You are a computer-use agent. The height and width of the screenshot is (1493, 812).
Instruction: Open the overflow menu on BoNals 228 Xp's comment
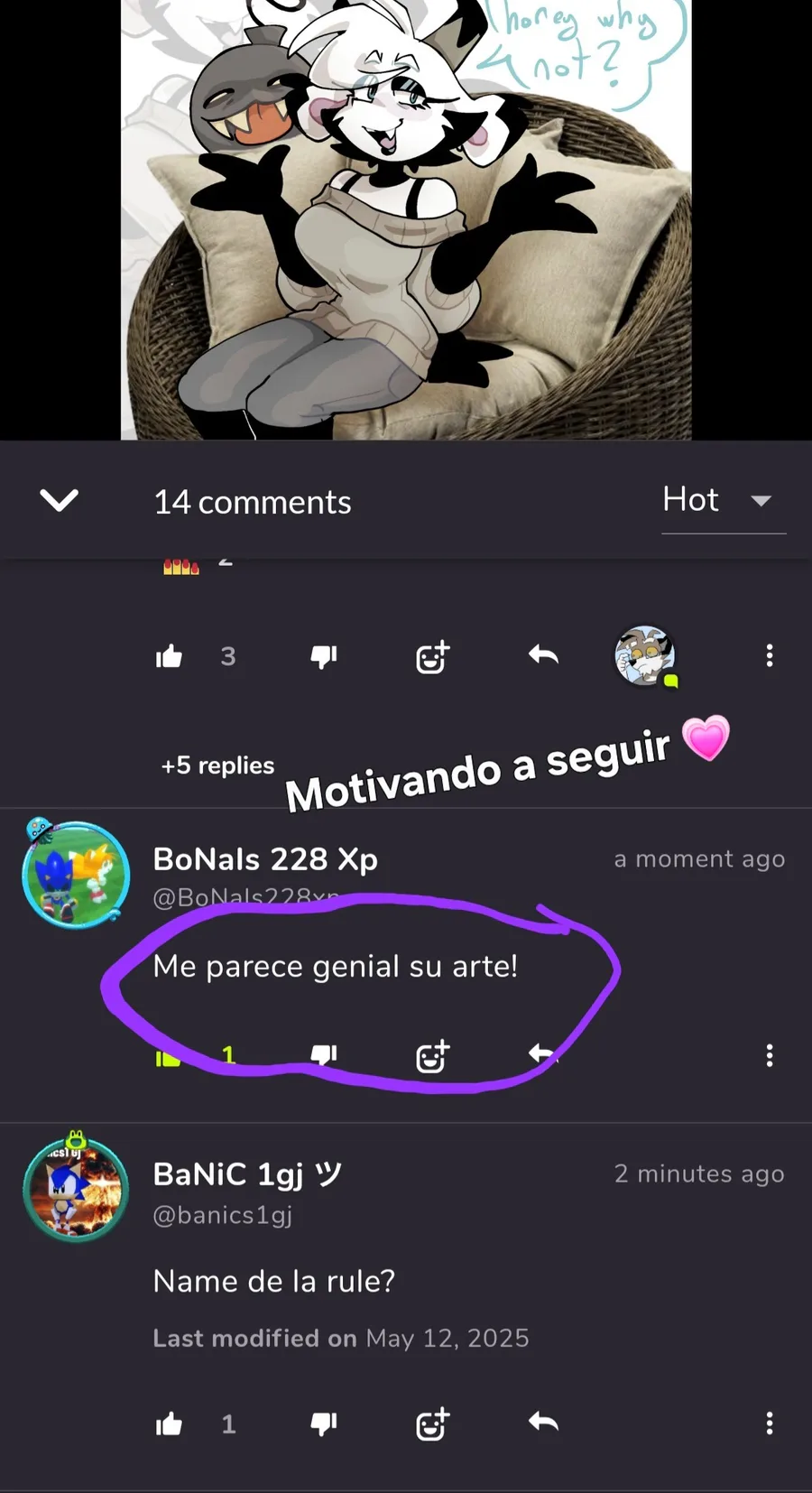tap(770, 1055)
